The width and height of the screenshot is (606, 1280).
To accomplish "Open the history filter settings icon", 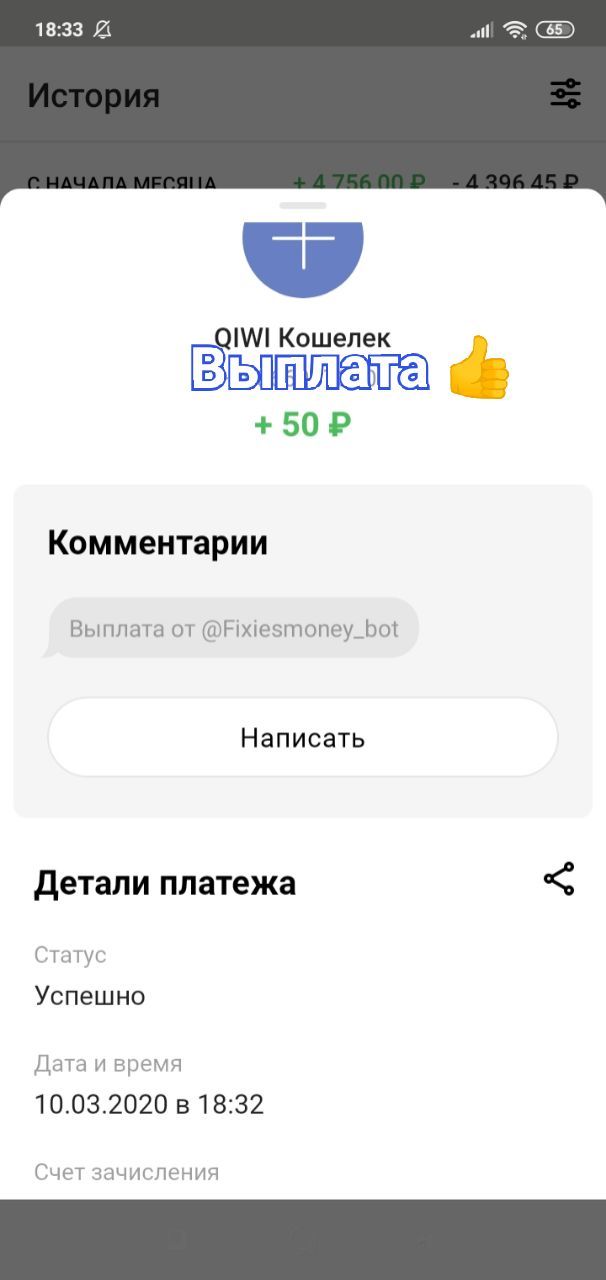I will pyautogui.click(x=565, y=94).
